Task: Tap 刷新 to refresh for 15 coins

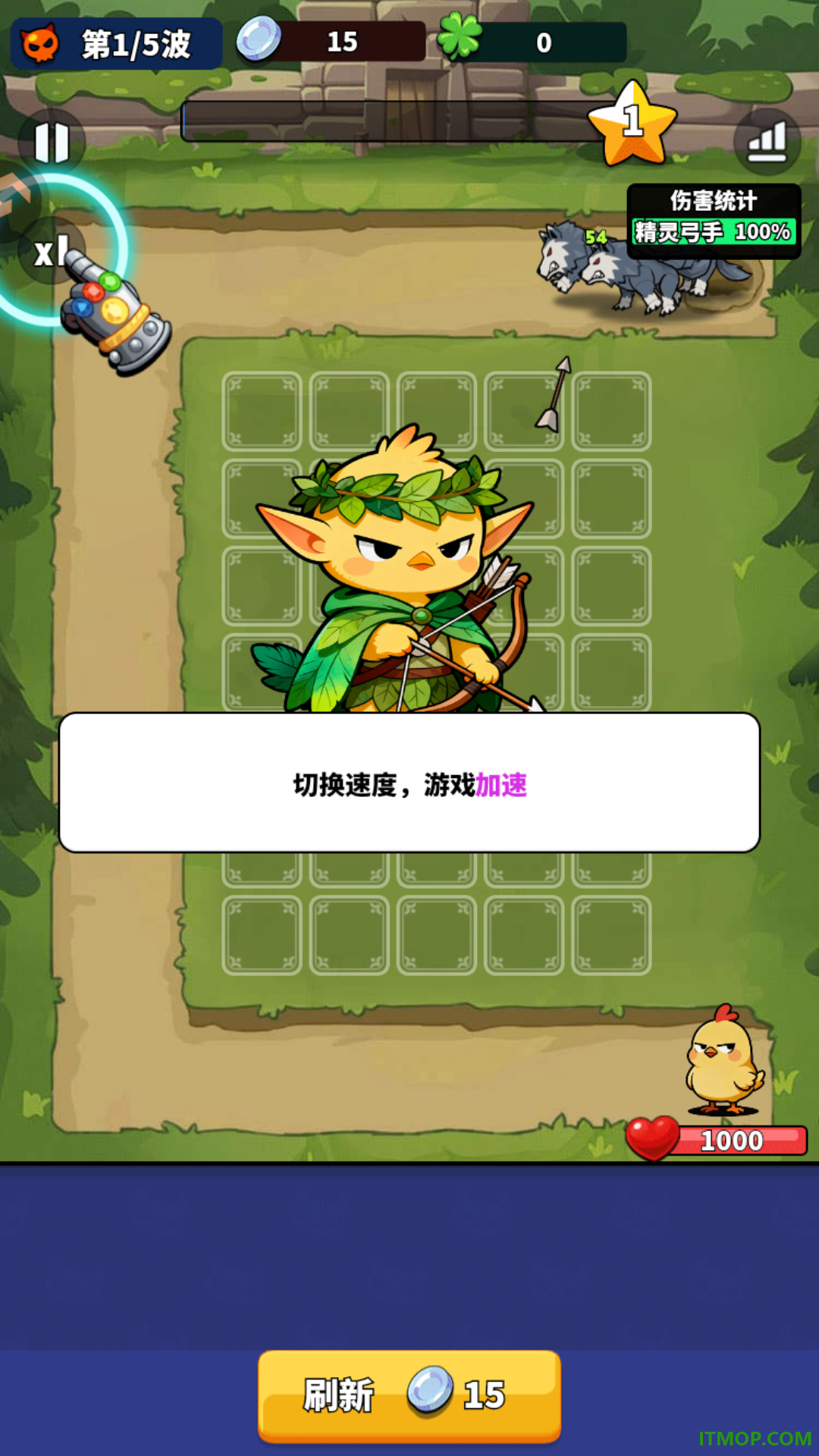Action: click(x=409, y=1395)
